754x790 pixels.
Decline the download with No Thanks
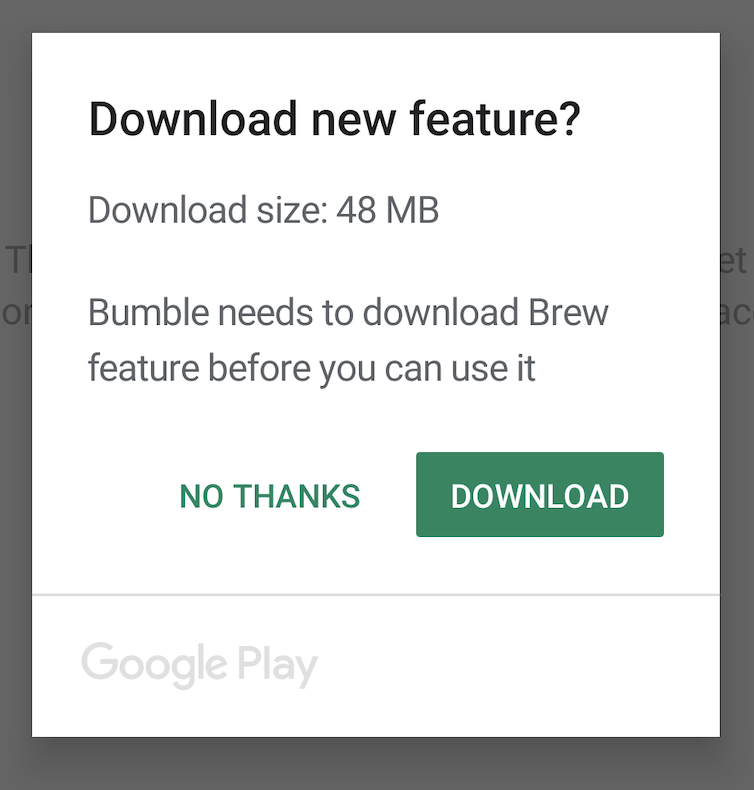(x=269, y=496)
